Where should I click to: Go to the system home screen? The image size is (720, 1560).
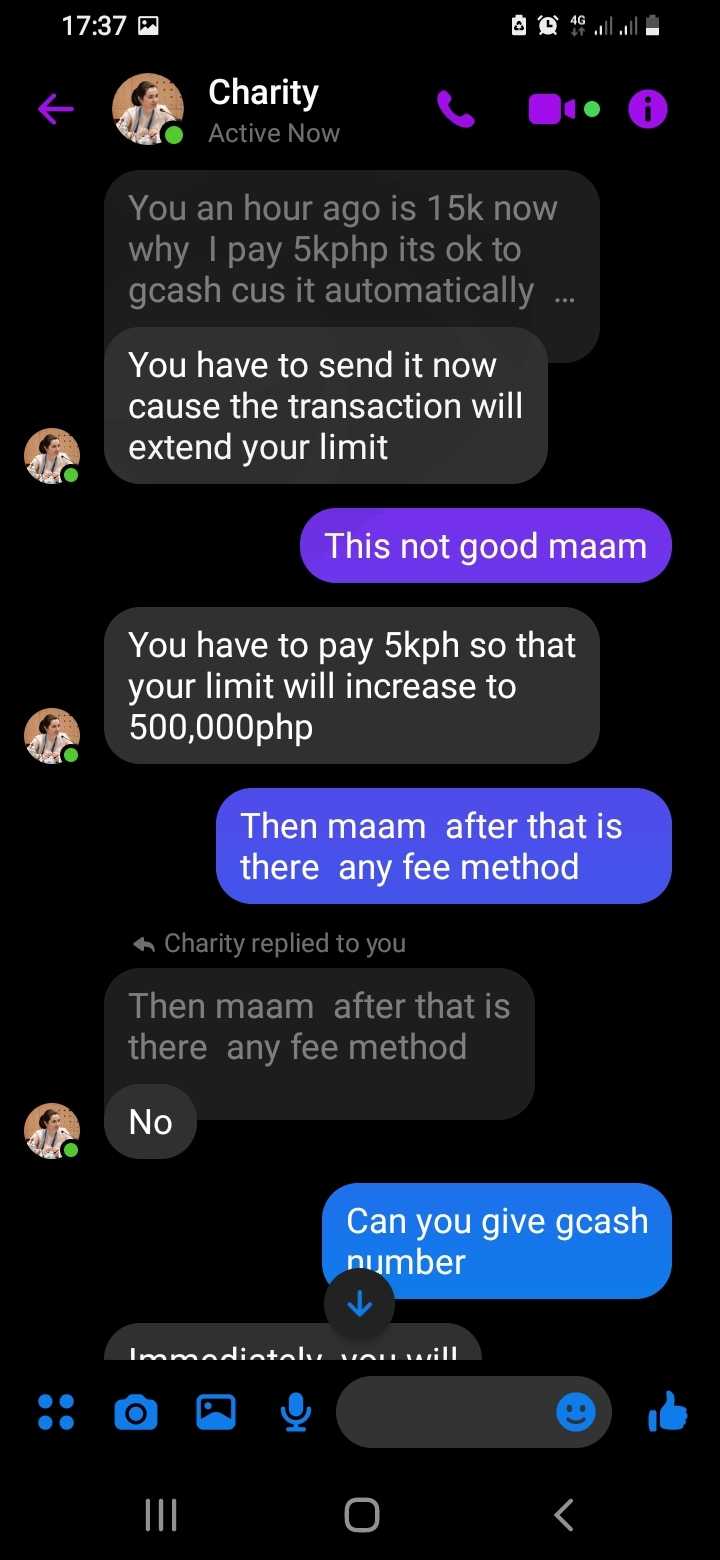tap(361, 1514)
